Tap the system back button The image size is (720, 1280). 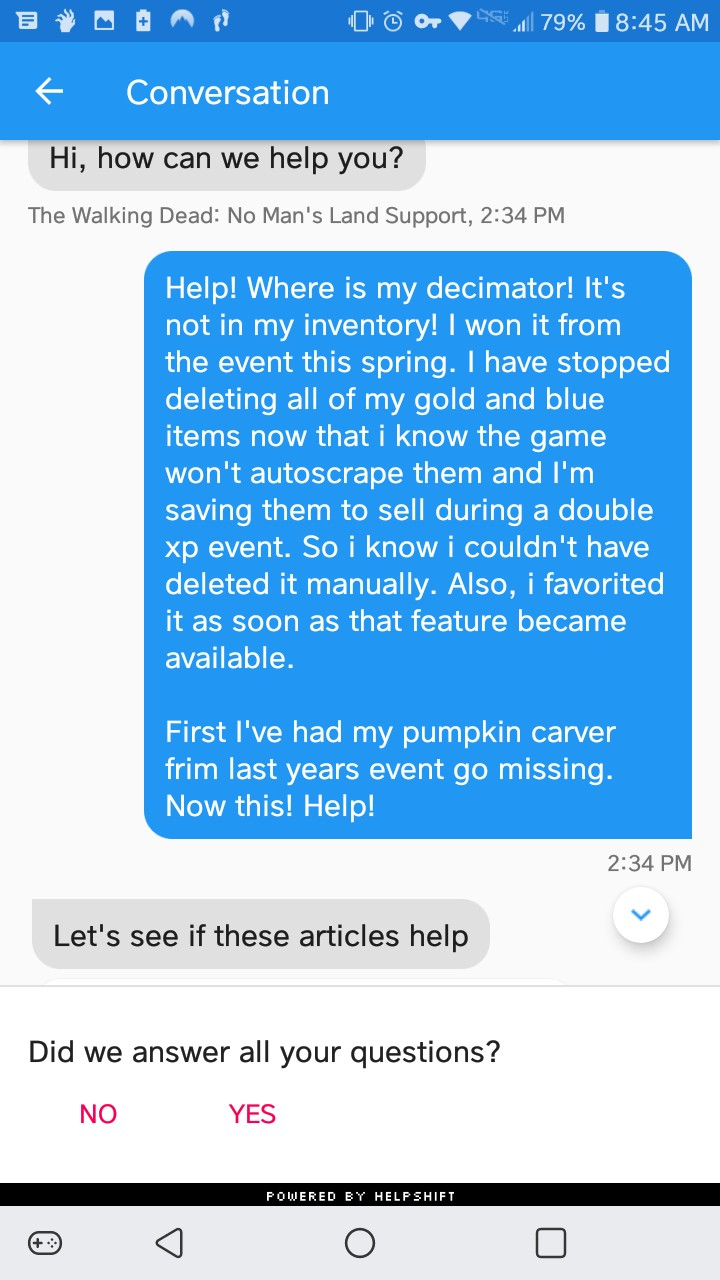click(x=169, y=1243)
